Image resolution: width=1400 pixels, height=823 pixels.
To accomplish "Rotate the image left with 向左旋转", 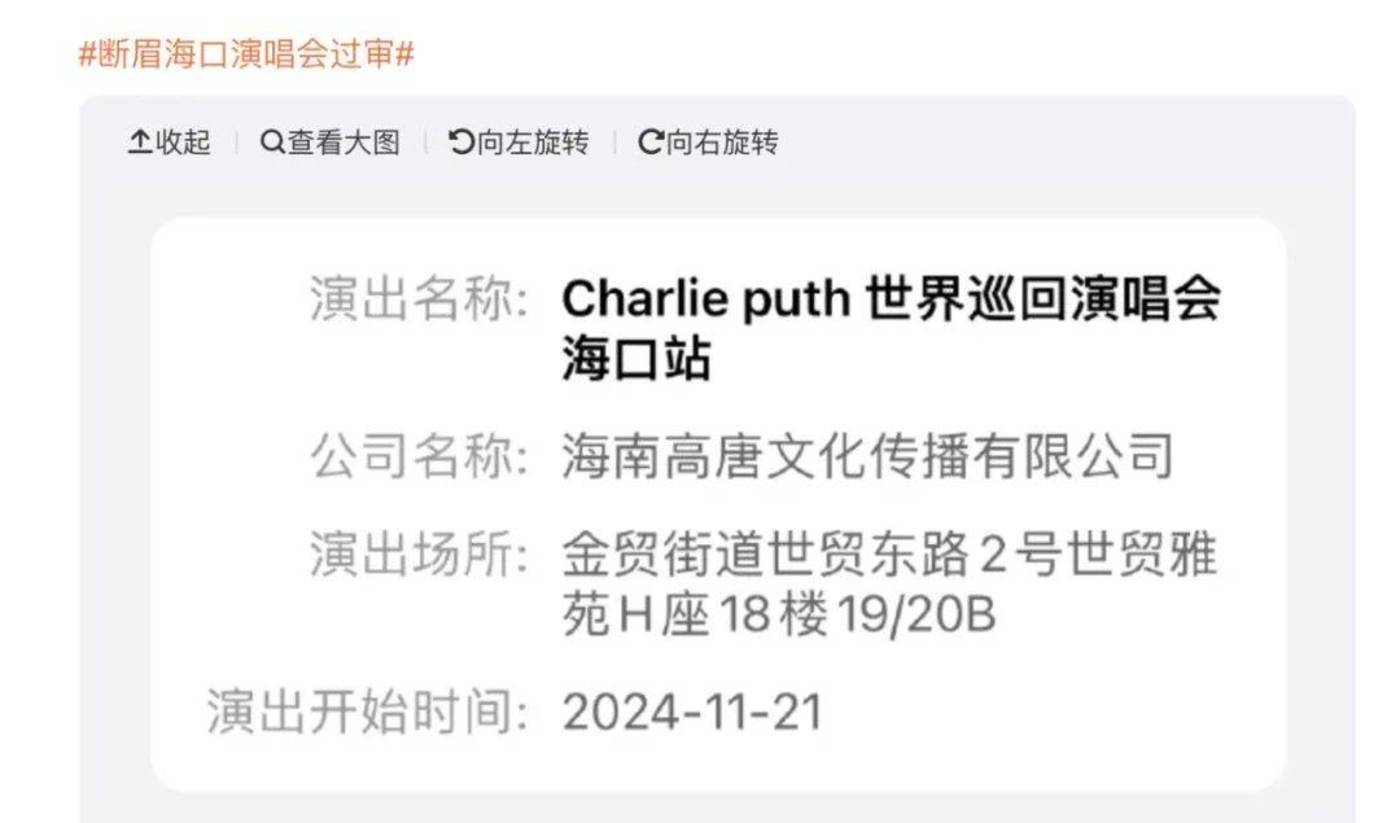I will 519,143.
